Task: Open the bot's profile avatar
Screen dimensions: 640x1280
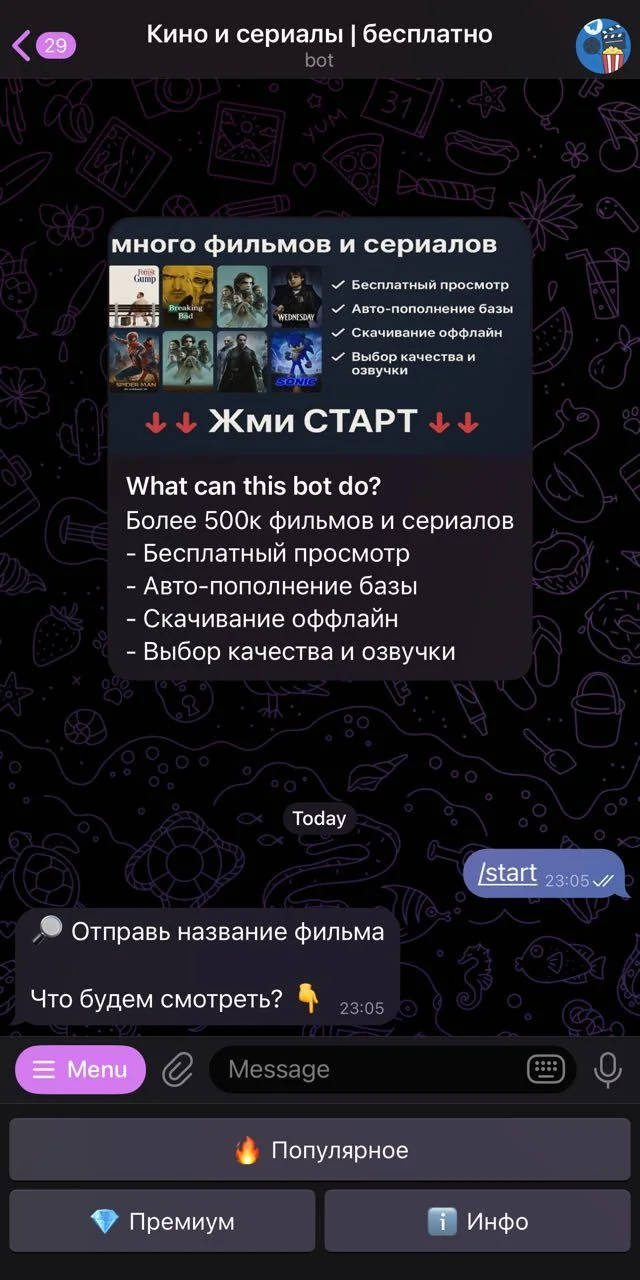Action: [601, 45]
